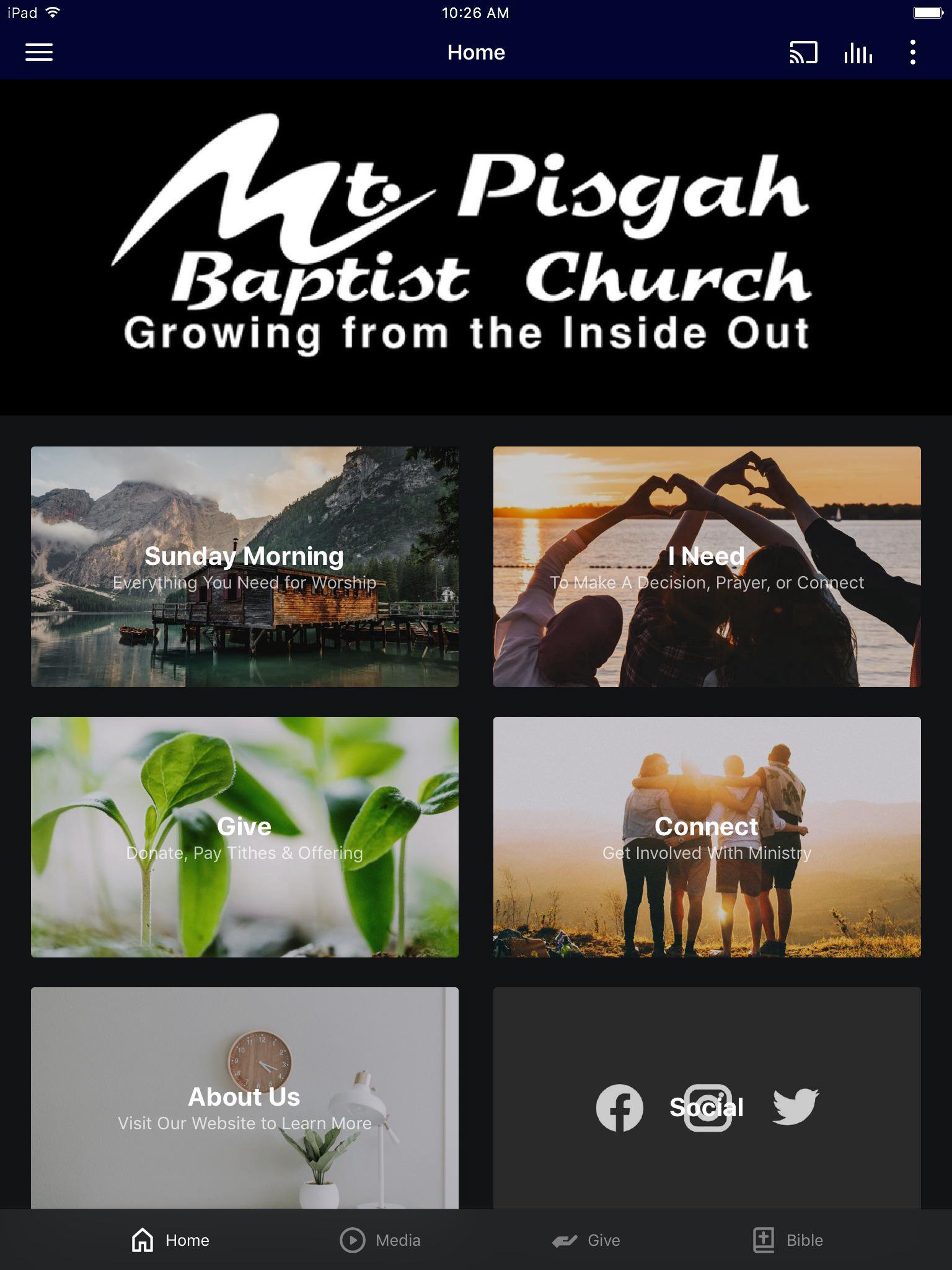
Task: Open the hamburger drawer menu
Action: (x=38, y=52)
